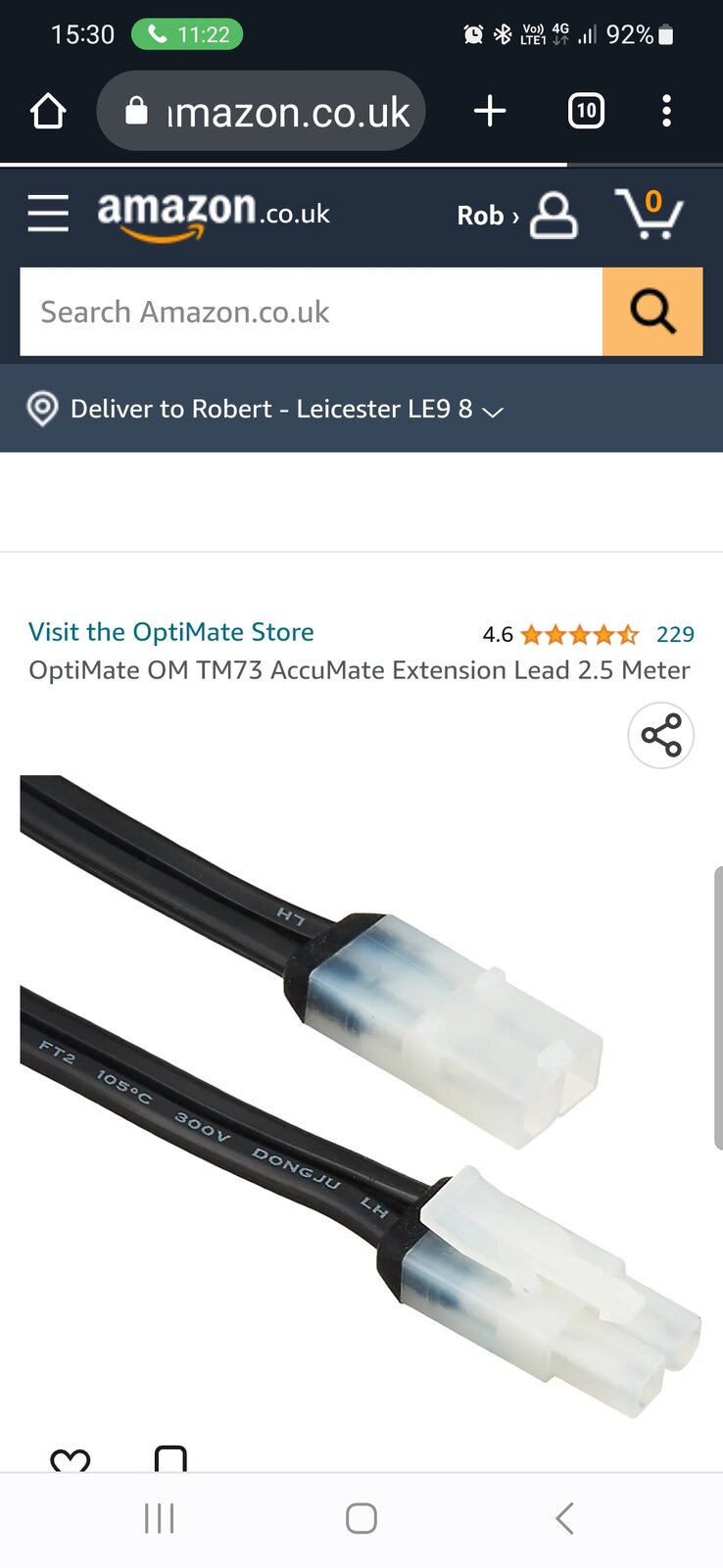Tap the orange search magnifier button

tap(652, 312)
